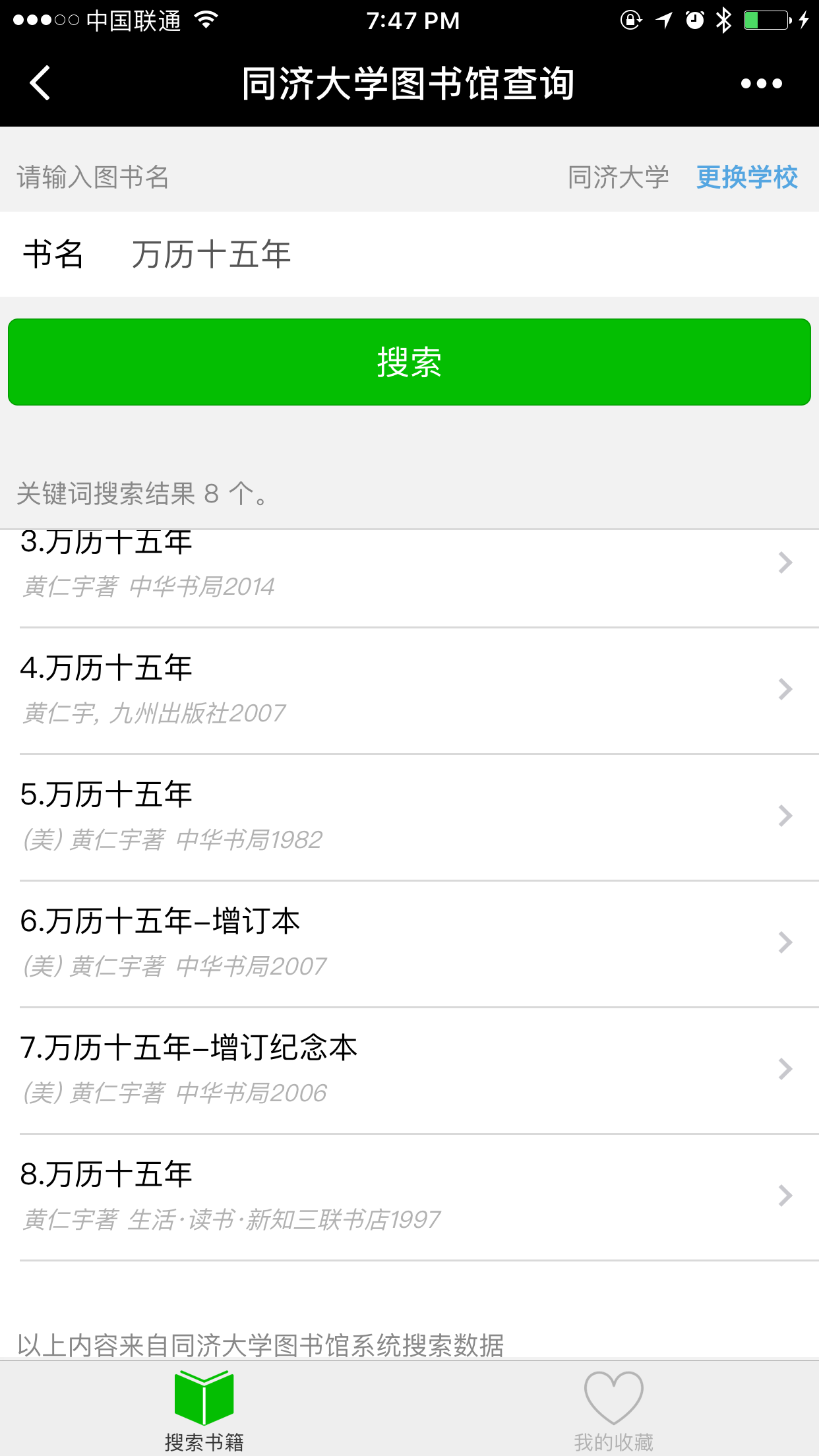View result 7, 万历十五年-增订纪念本

(409, 1070)
